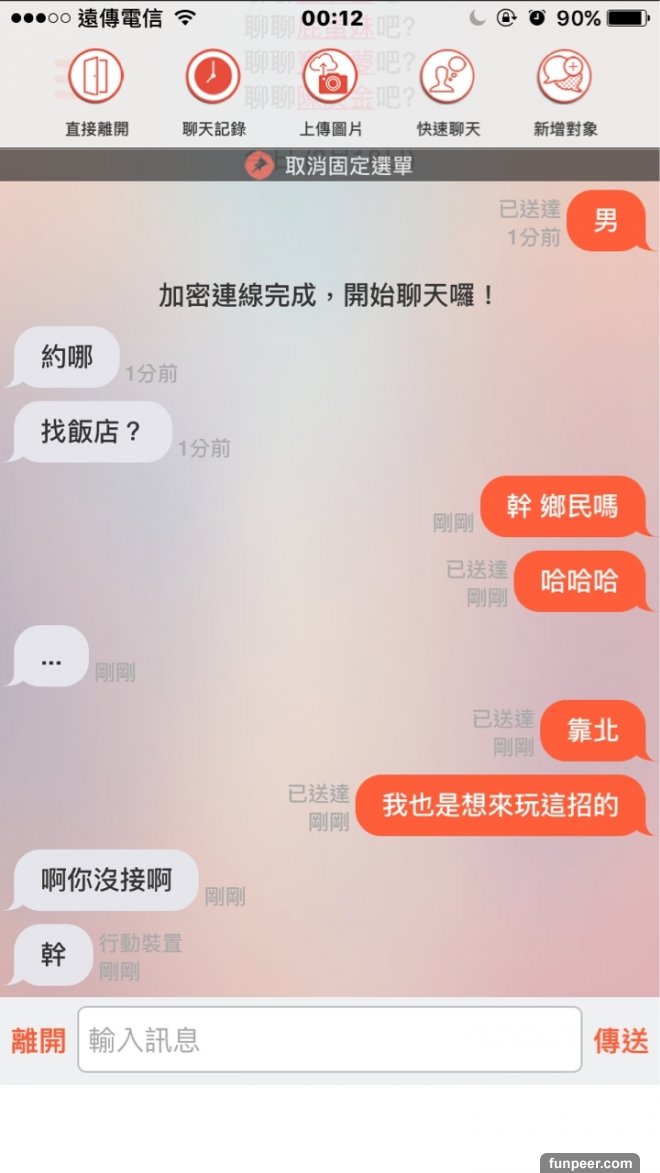Focus the 輸入訊息 message input field

pos(330,1039)
